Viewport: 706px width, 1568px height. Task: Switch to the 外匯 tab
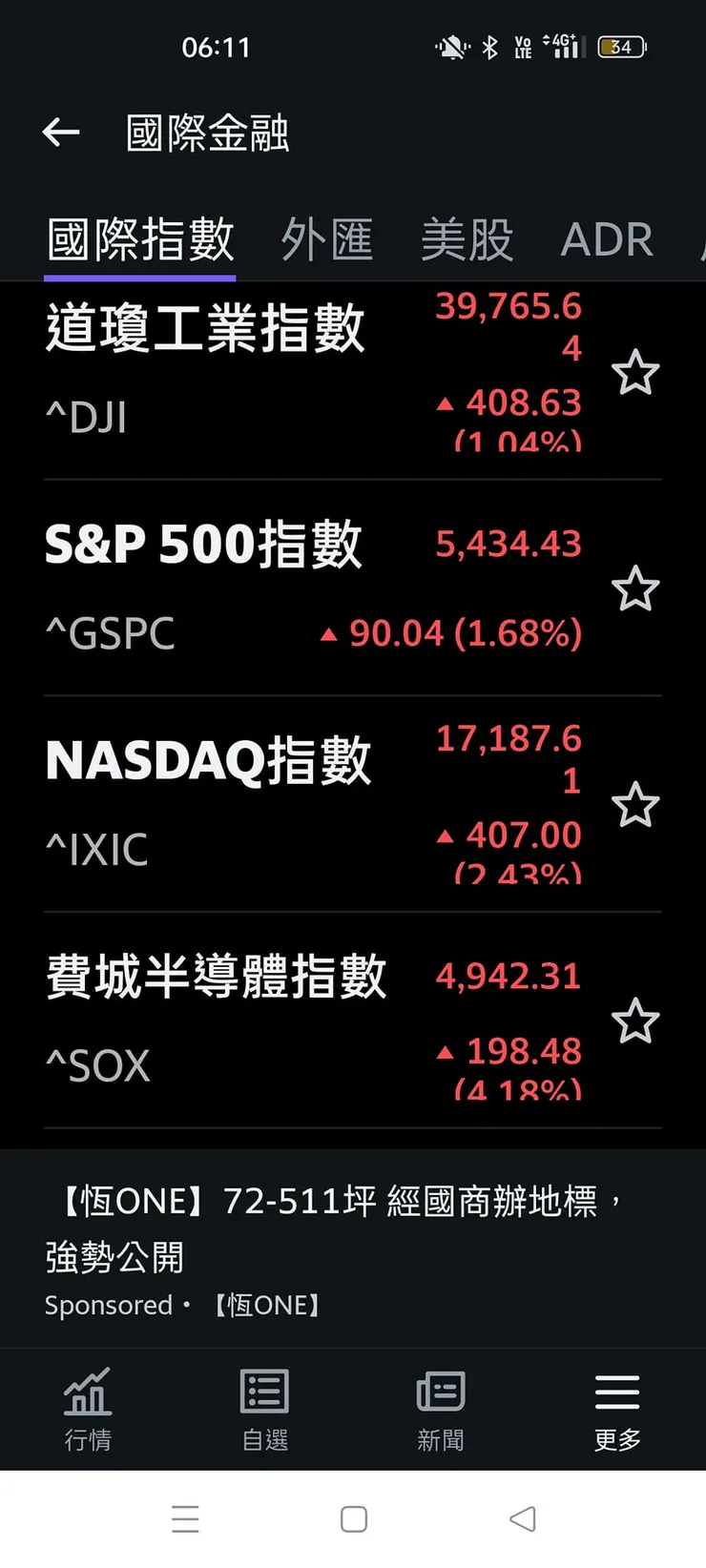[x=327, y=239]
